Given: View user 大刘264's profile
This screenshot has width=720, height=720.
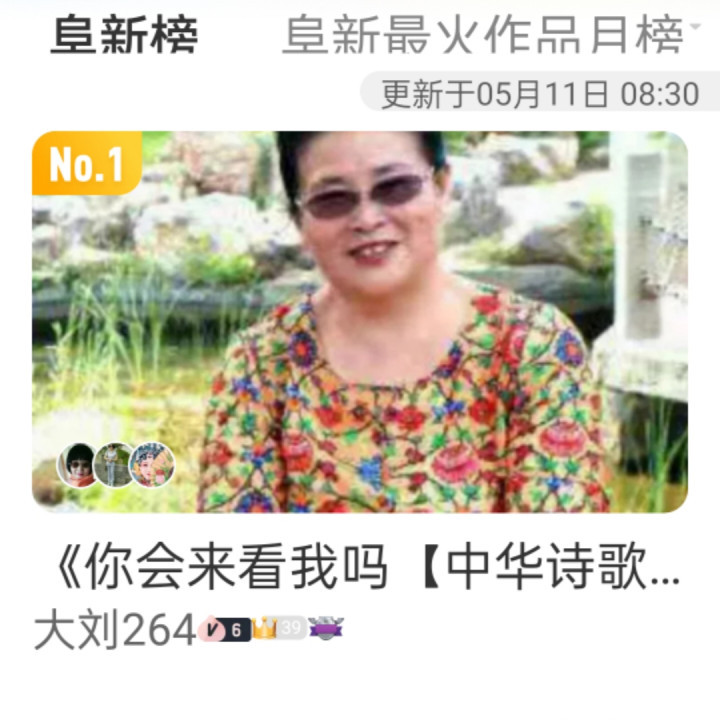Looking at the screenshot, I should click(115, 630).
